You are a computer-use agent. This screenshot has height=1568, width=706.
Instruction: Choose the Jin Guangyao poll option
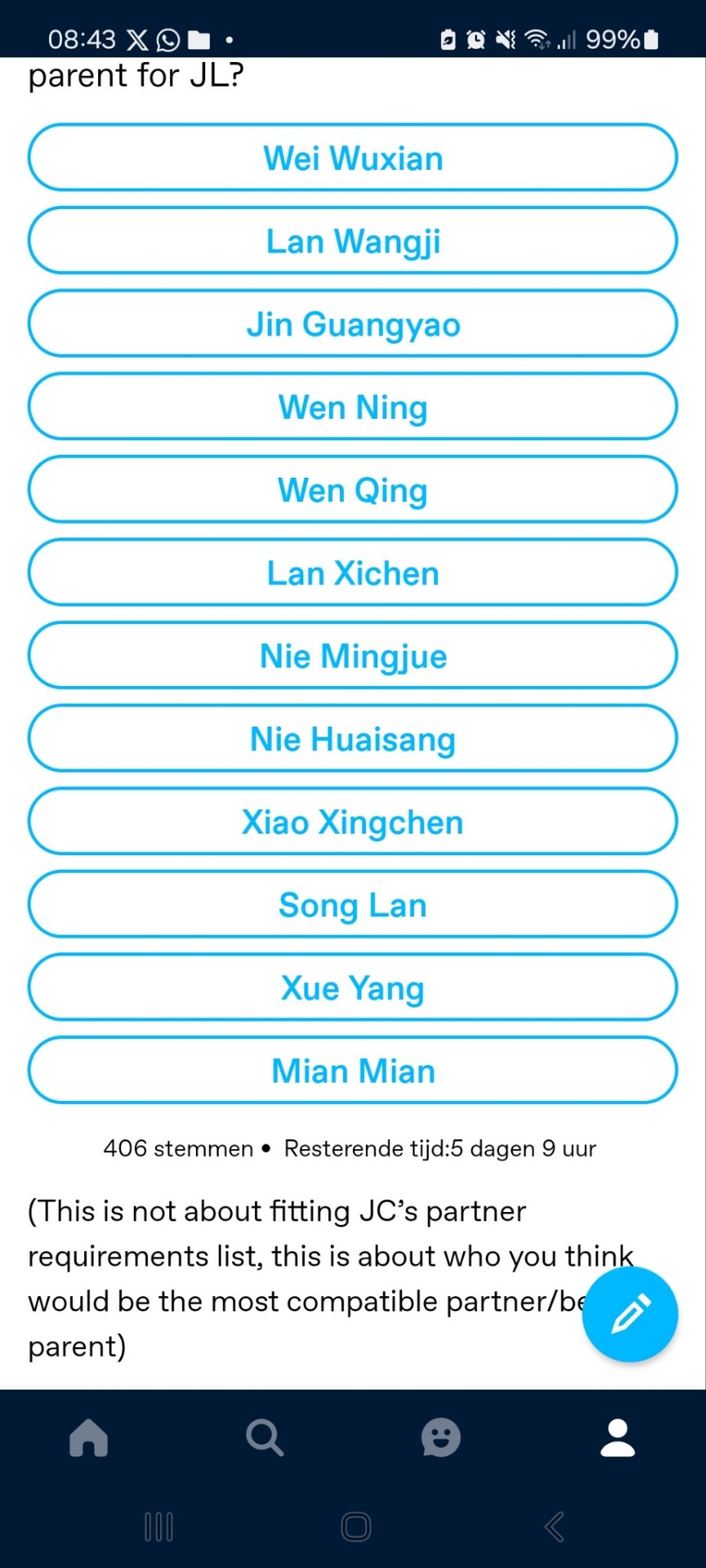point(353,324)
